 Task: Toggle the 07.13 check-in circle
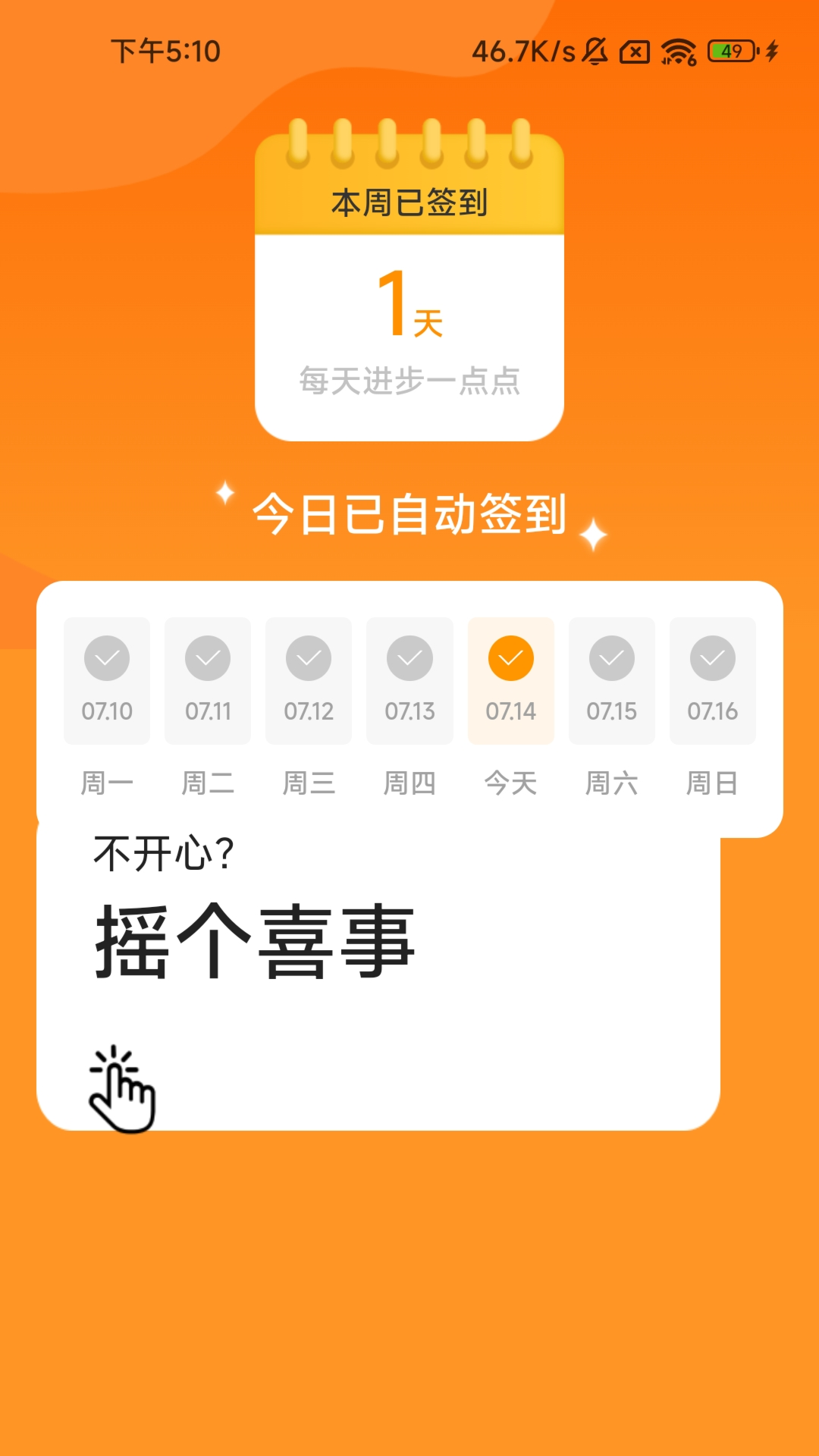409,657
